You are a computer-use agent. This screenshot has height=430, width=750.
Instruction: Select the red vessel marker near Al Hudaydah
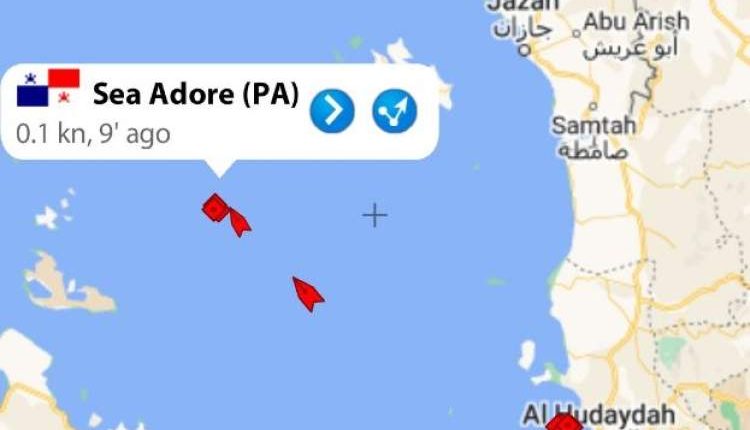[x=565, y=424]
